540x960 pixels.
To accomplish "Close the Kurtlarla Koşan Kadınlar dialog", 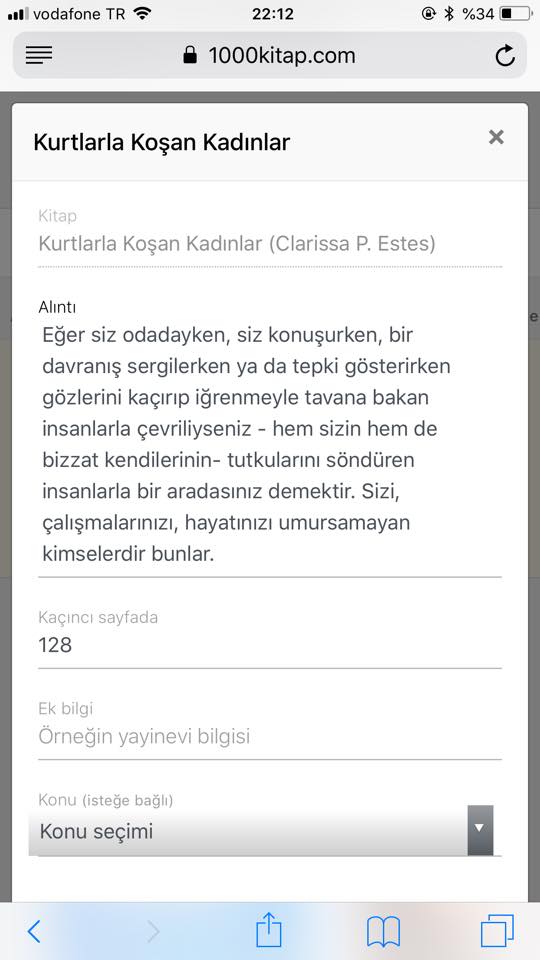I will pyautogui.click(x=496, y=137).
